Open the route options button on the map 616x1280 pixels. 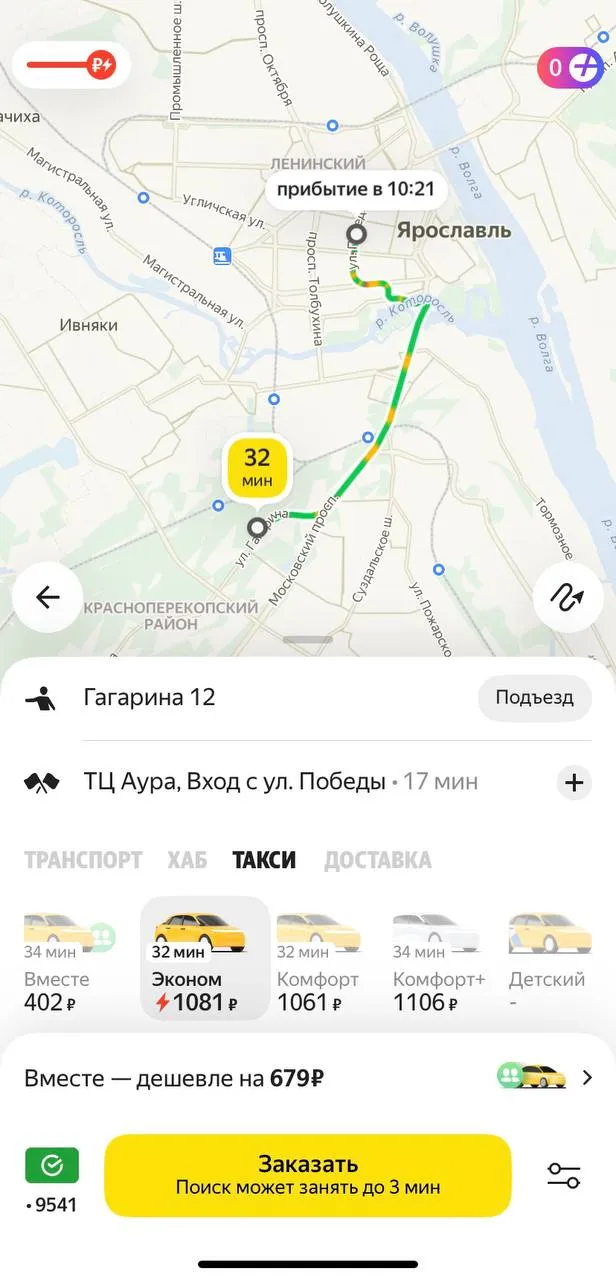(x=569, y=598)
